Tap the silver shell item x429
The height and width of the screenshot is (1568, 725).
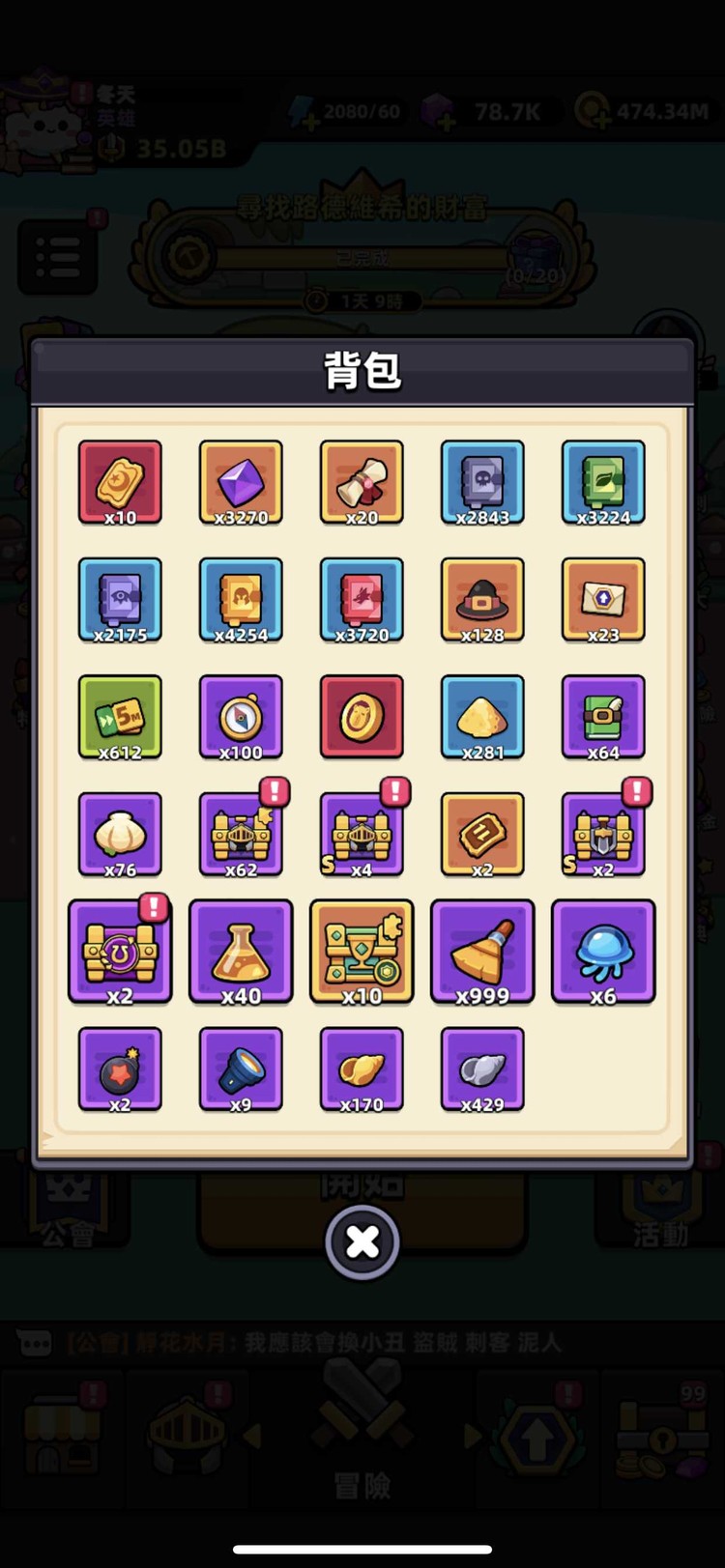point(482,1069)
